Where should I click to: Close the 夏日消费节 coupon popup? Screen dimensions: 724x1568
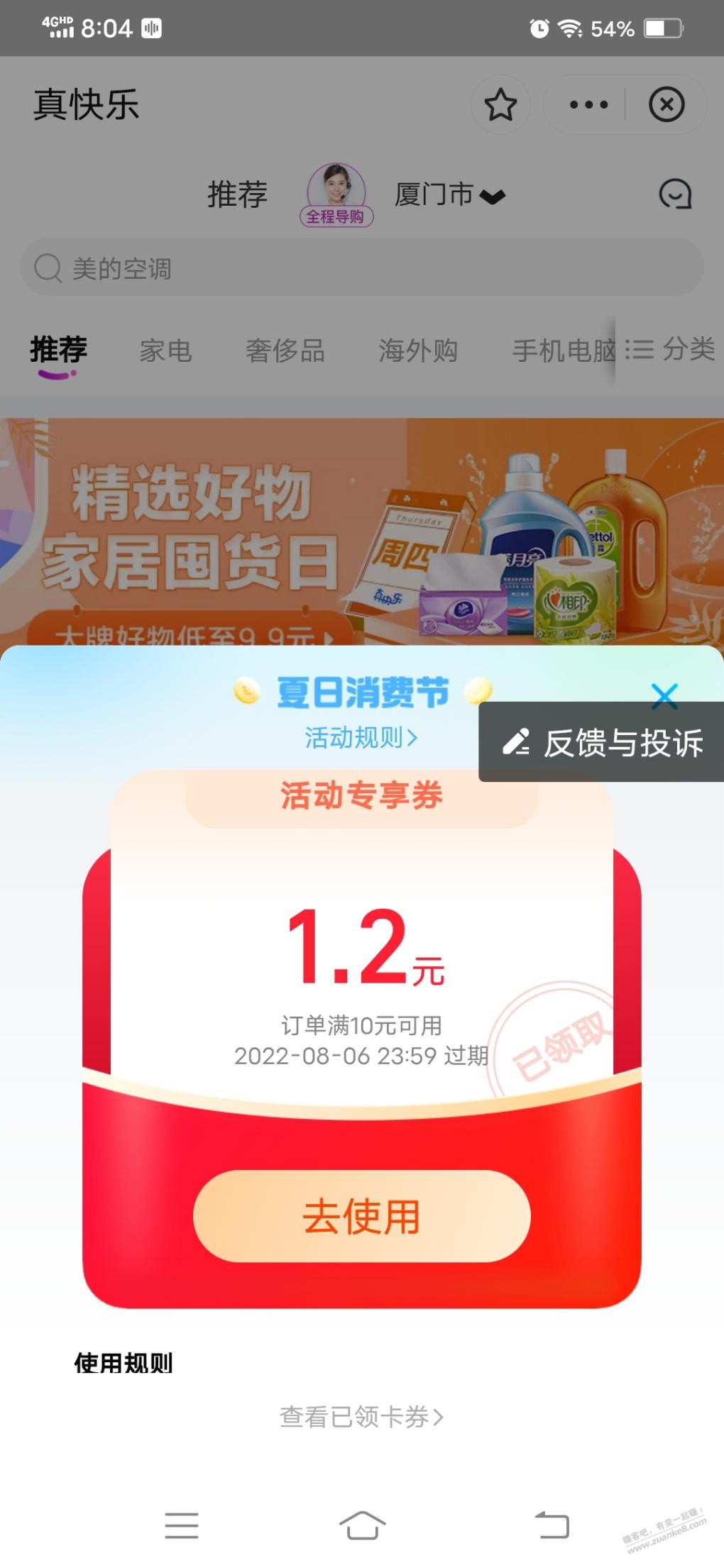[x=664, y=696]
